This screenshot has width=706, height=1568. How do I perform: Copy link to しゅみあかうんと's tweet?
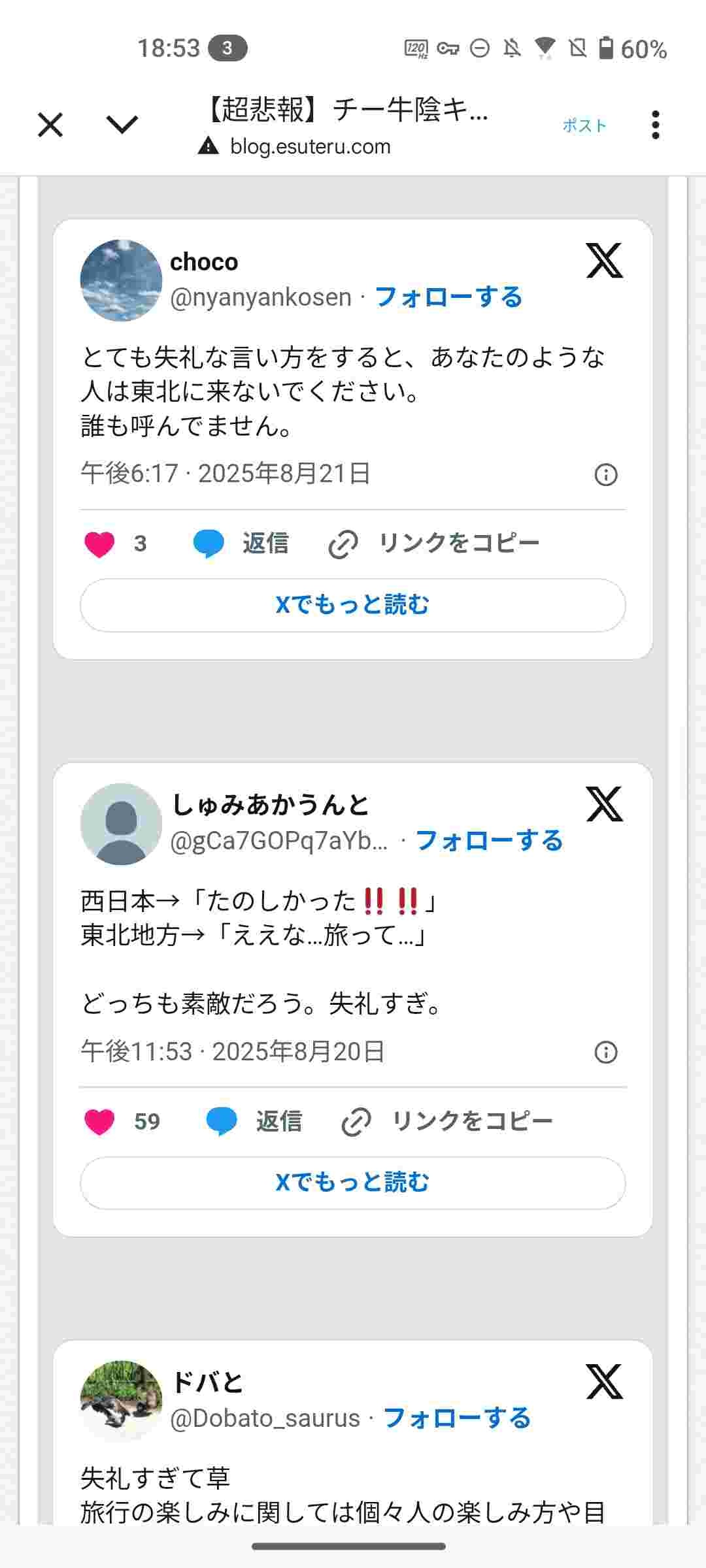click(448, 1122)
